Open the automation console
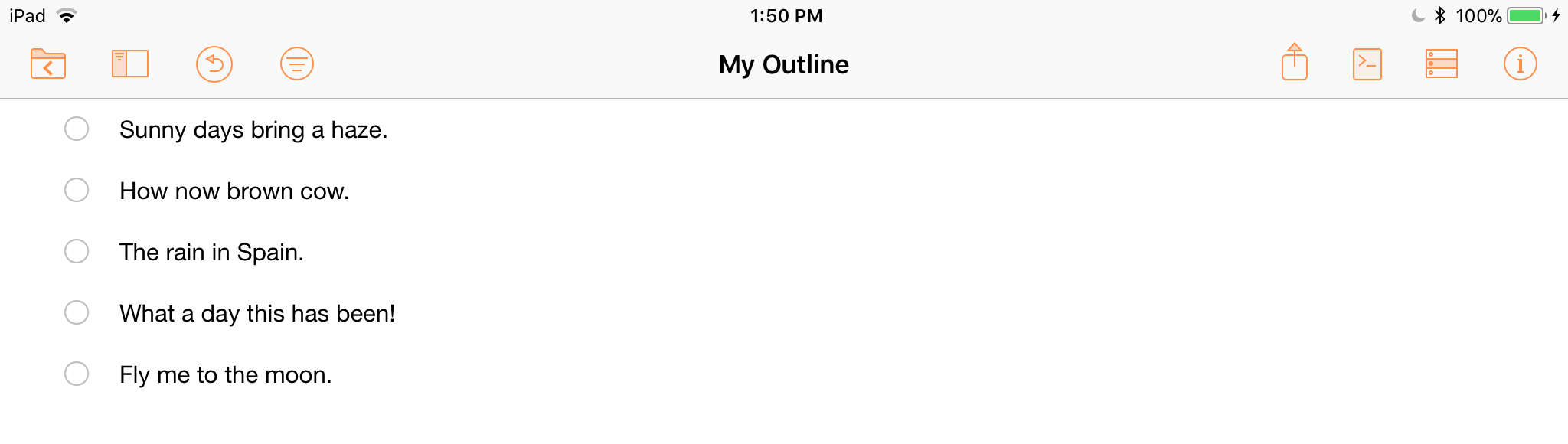Screen dimensions: 1568x444 (1367, 64)
